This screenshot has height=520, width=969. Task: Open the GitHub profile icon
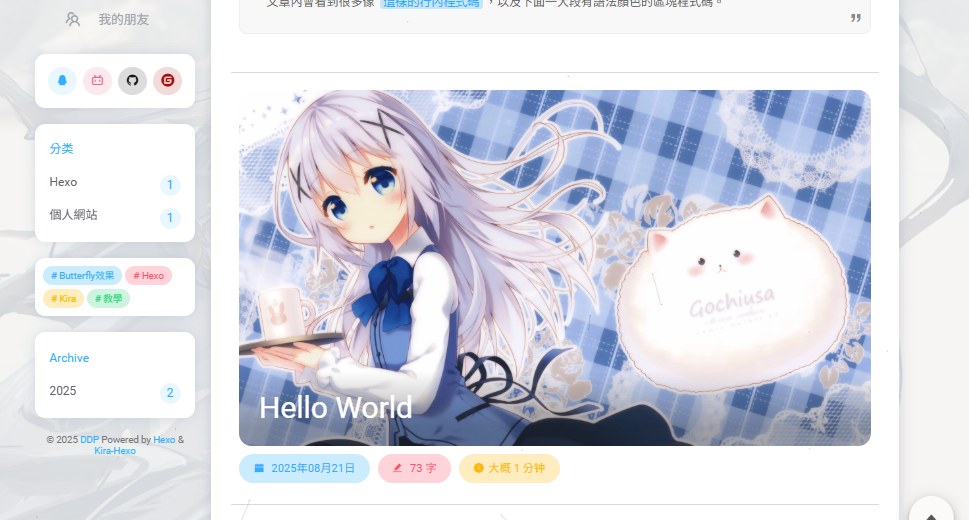(x=132, y=81)
